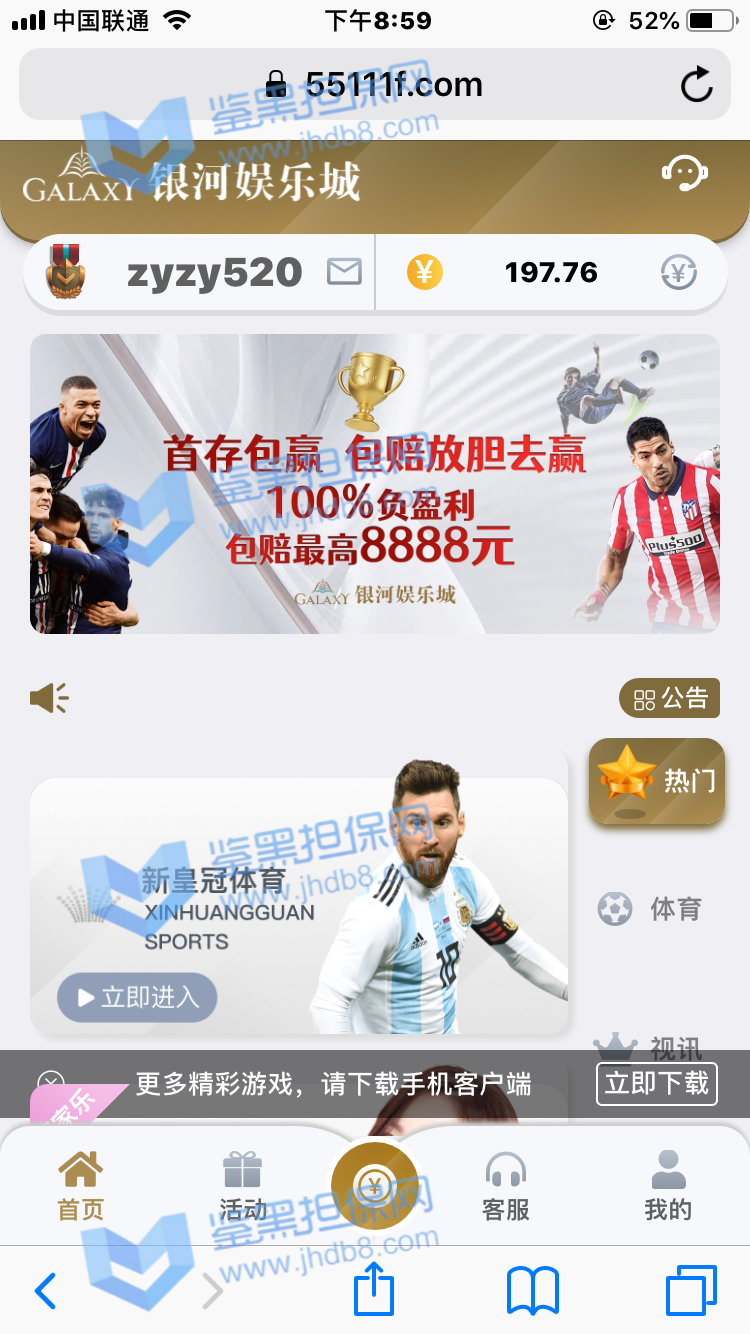The width and height of the screenshot is (750, 1334).
Task: Open the customer service headset icon
Action: 685,173
